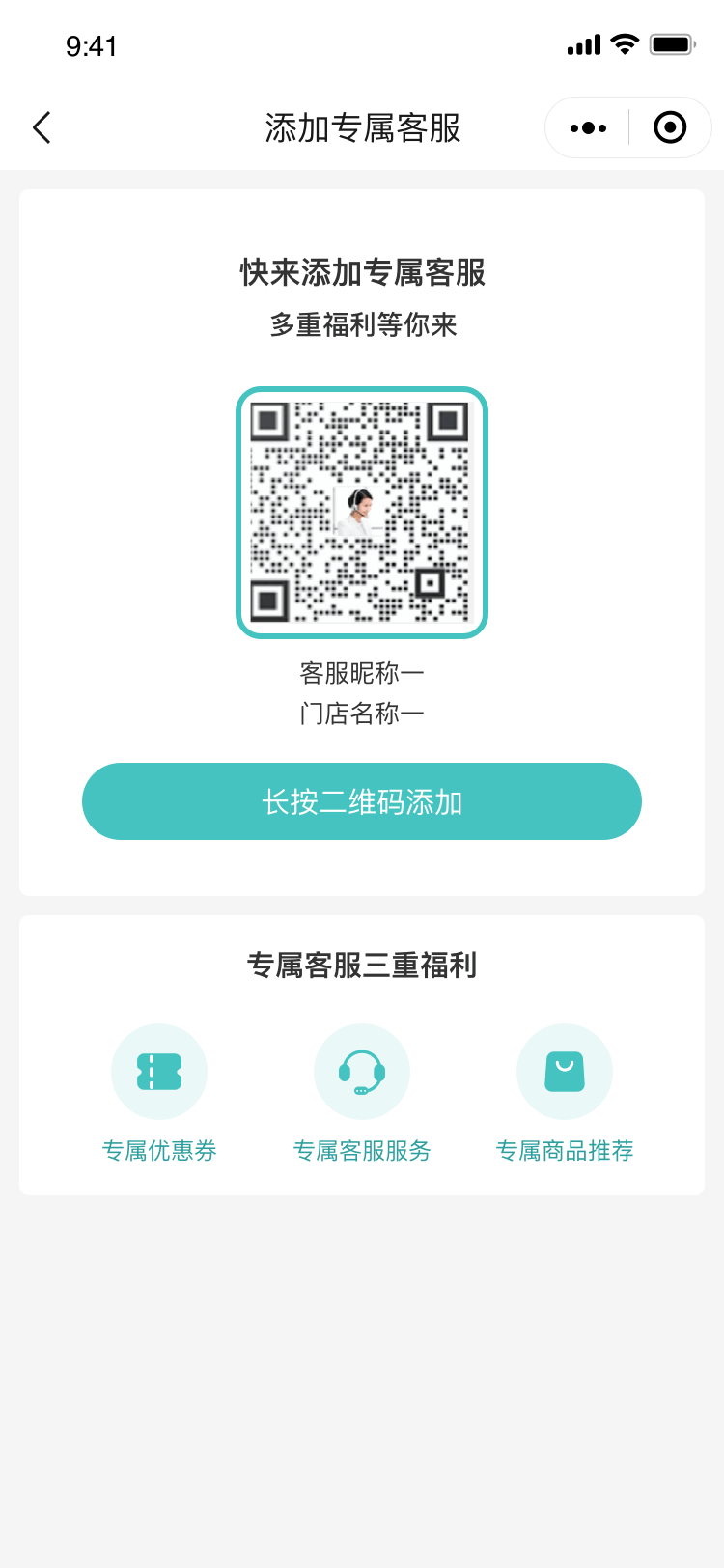Go back from 添加专属客服 page

click(x=42, y=127)
